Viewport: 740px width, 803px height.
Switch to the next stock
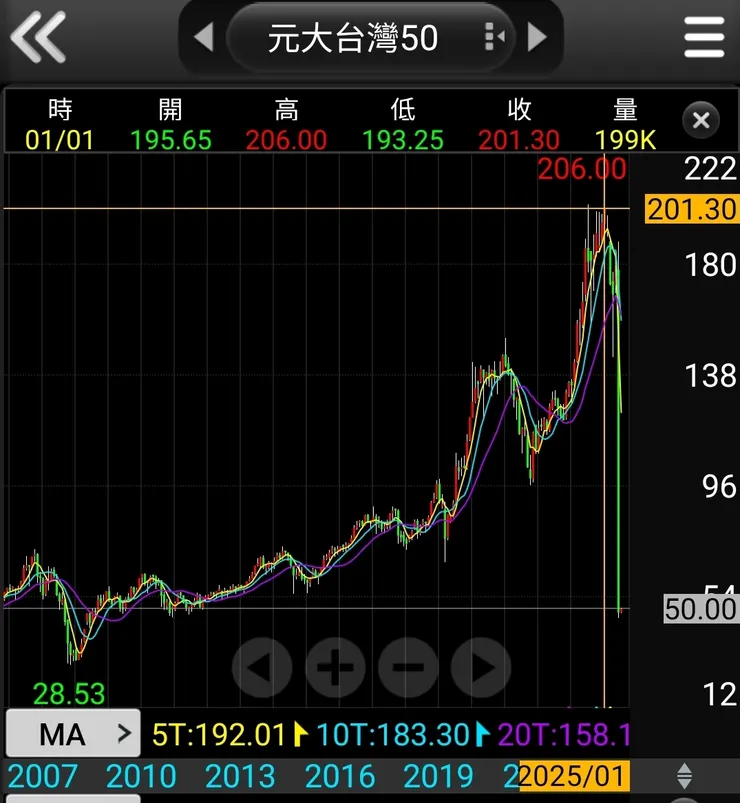(537, 39)
